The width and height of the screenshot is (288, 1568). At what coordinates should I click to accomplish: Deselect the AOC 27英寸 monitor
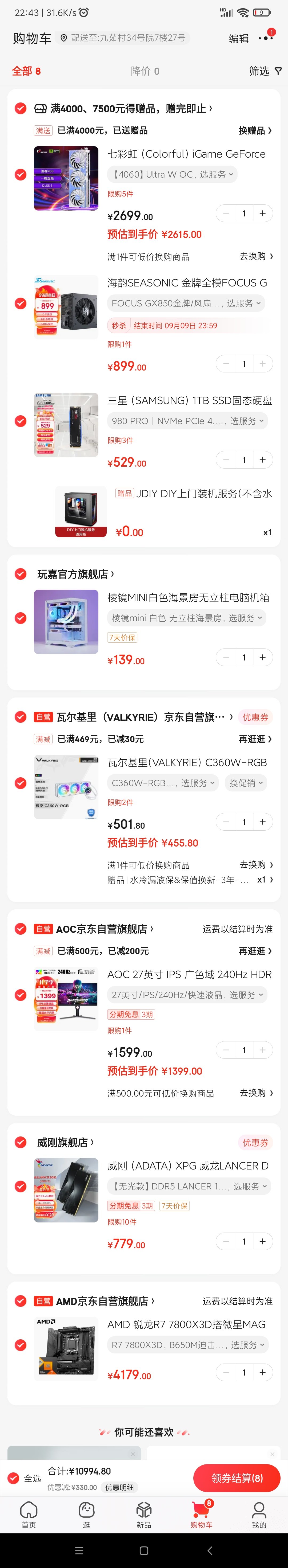pyautogui.click(x=21, y=995)
